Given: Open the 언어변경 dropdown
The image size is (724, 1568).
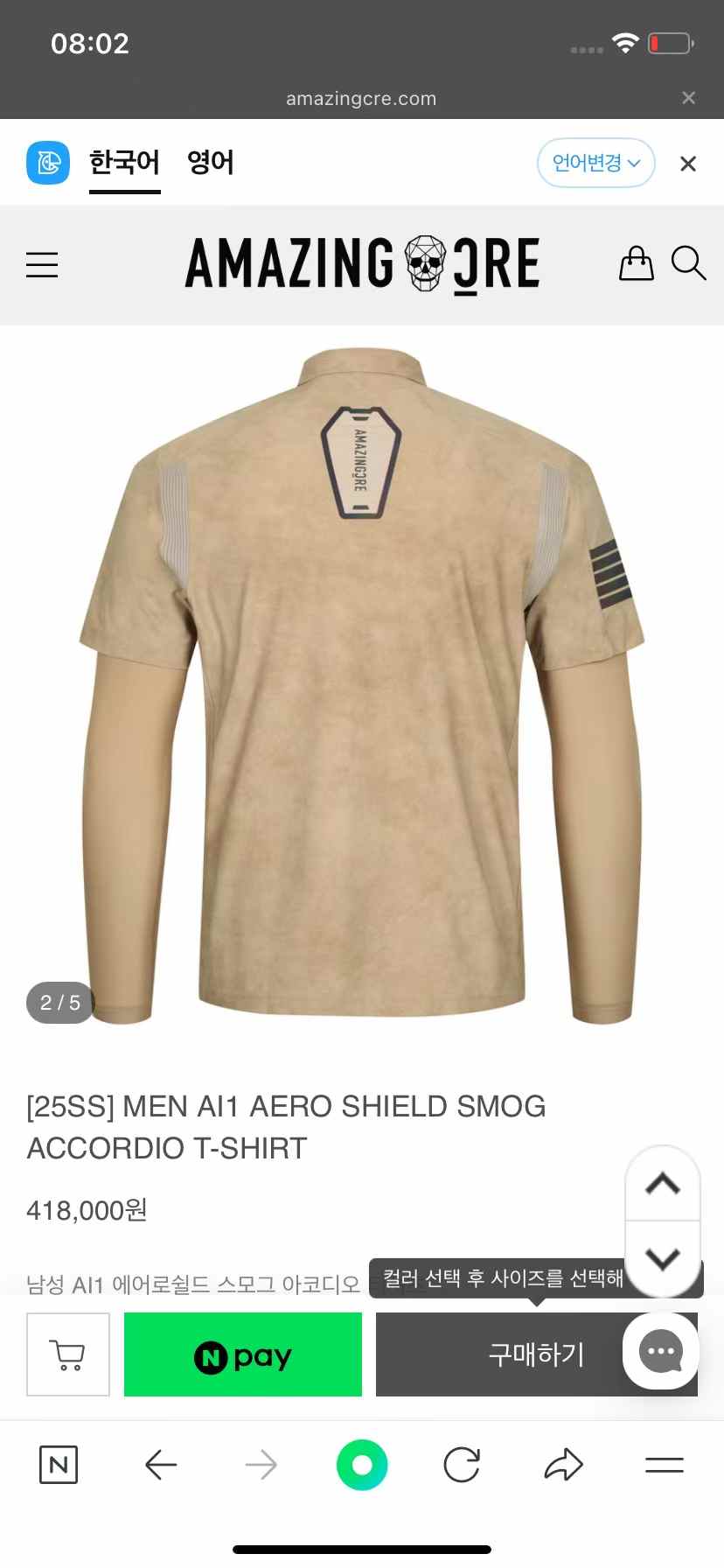Looking at the screenshot, I should coord(595,163).
